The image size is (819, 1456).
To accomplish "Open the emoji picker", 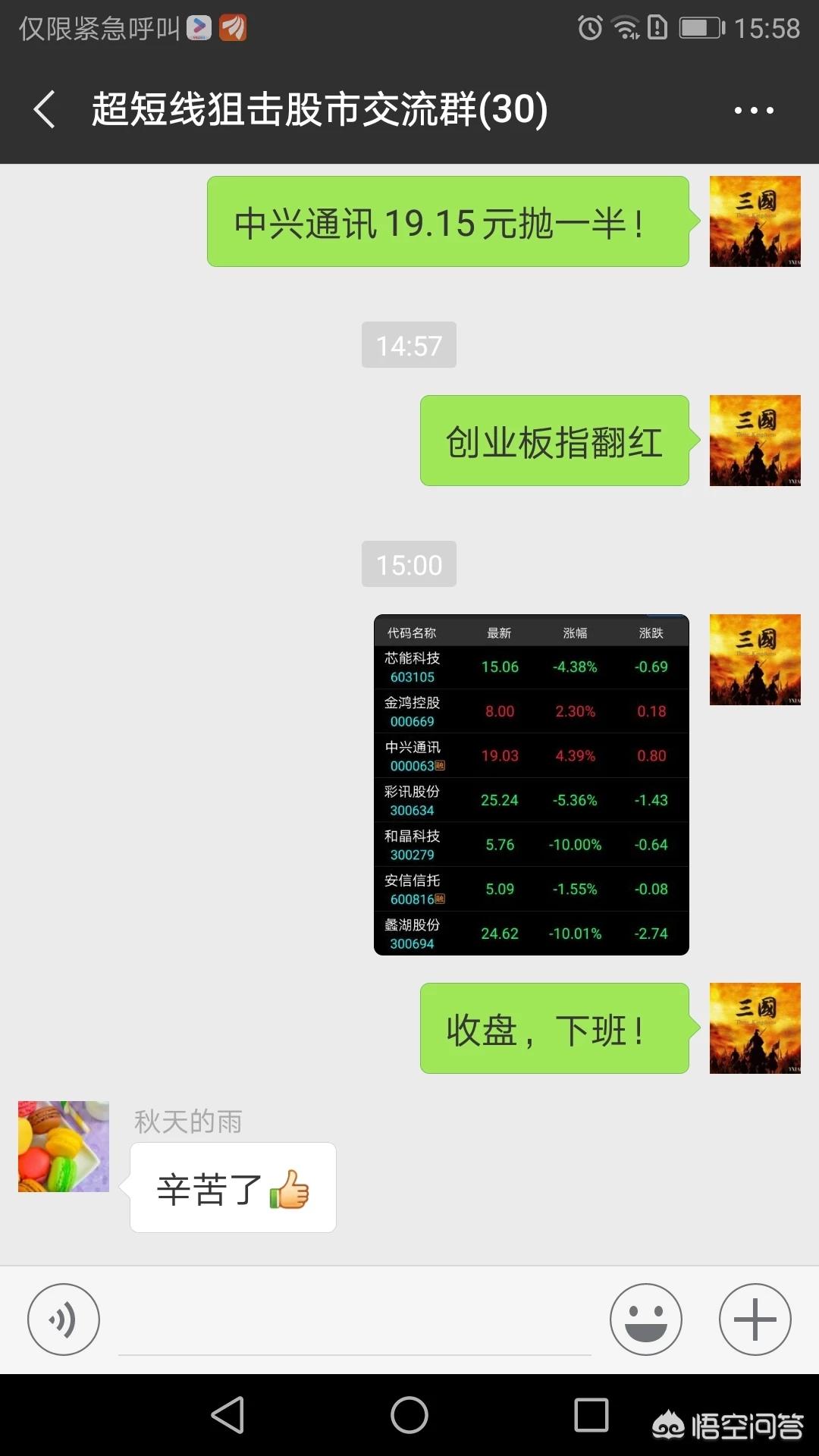I will (x=646, y=1319).
